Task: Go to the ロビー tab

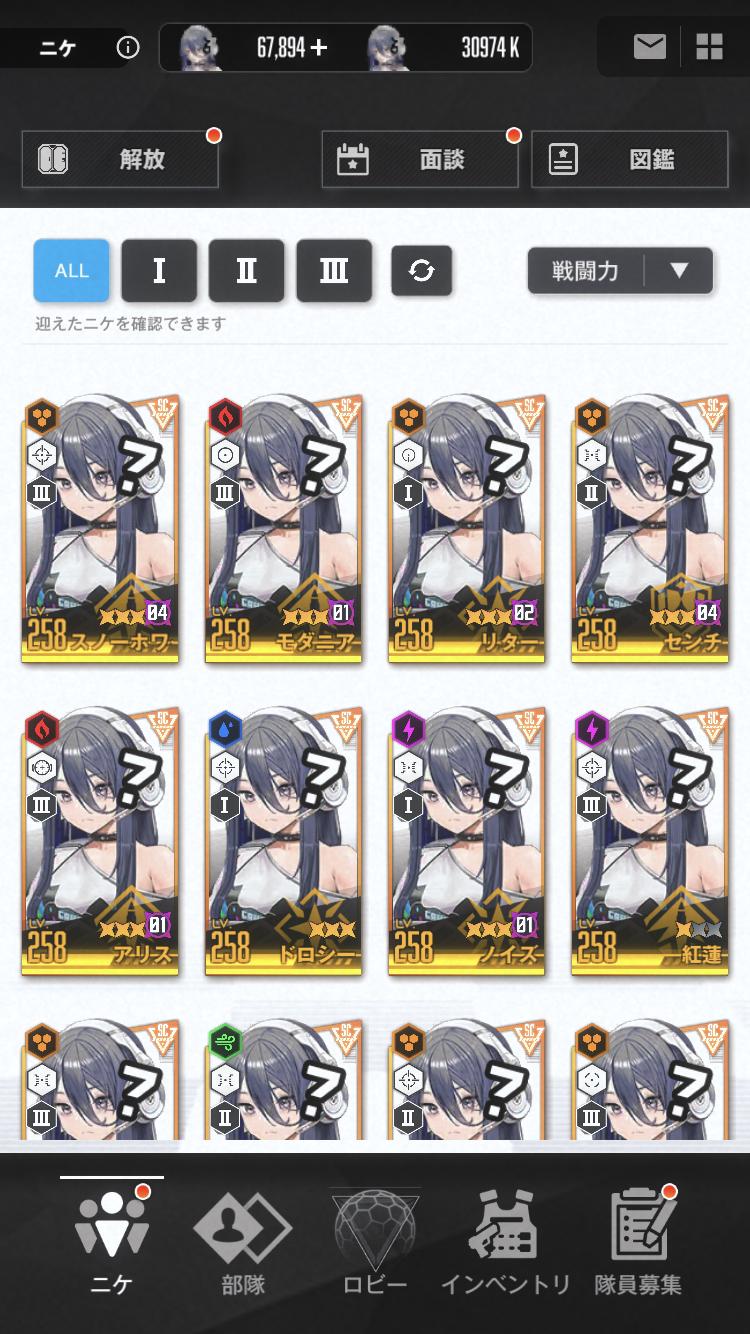Action: click(375, 1242)
